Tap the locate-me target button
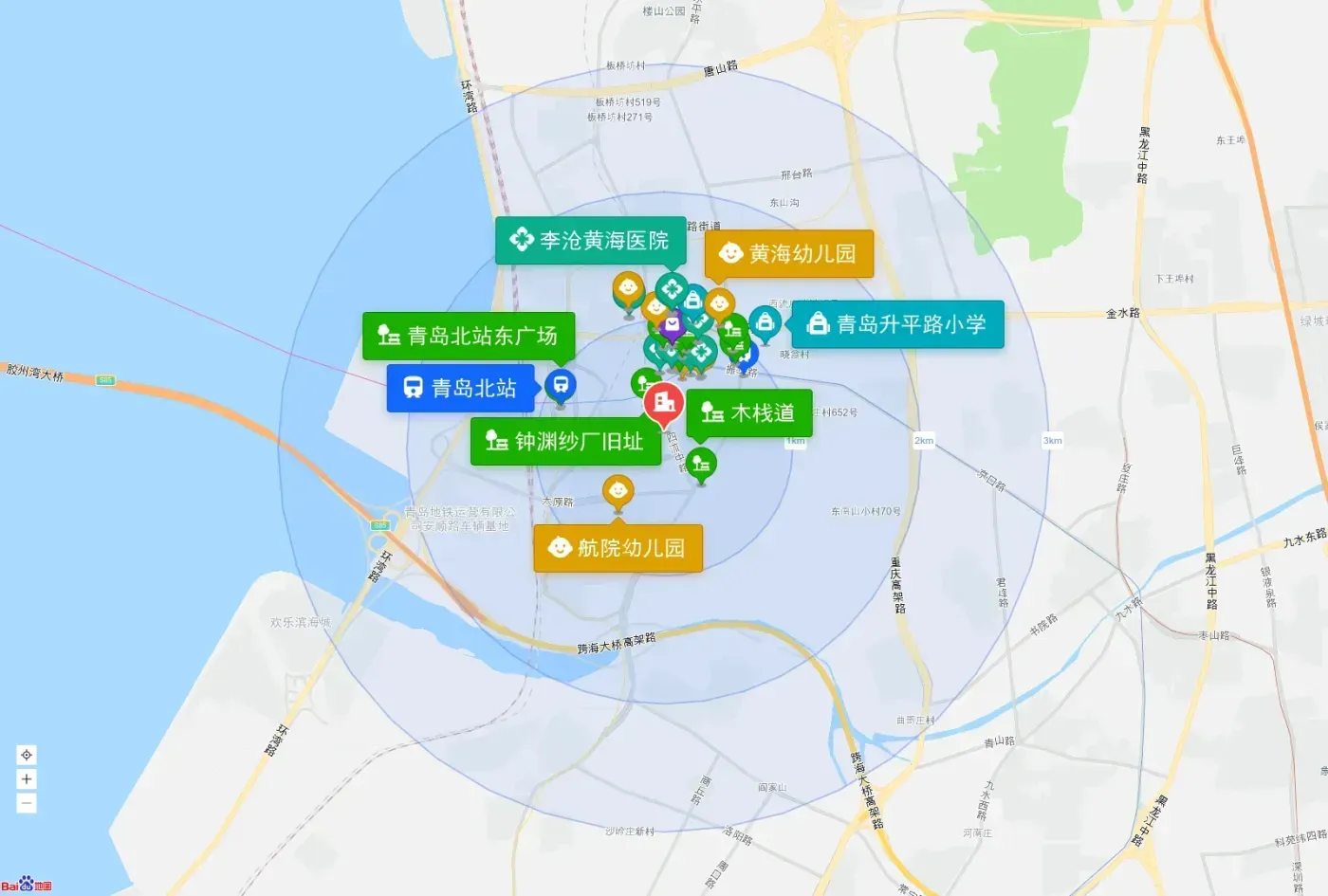 coord(27,755)
